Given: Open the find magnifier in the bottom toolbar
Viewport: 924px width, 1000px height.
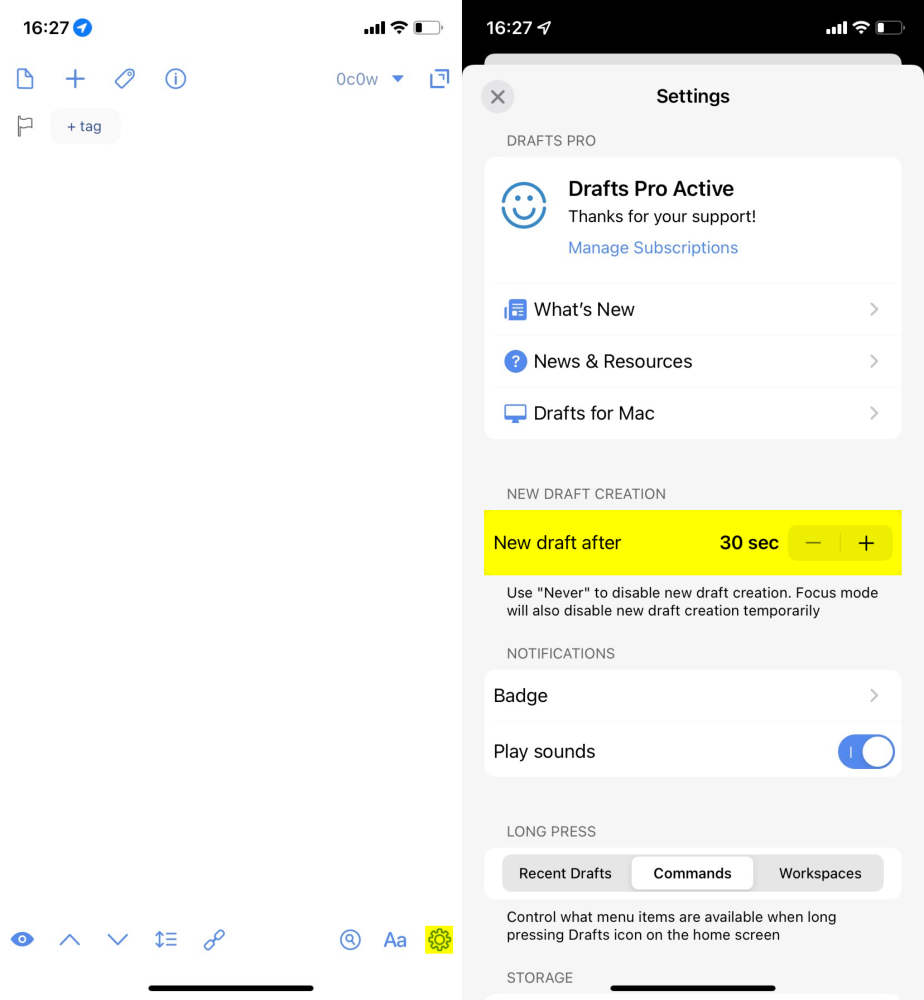Looking at the screenshot, I should tap(350, 939).
